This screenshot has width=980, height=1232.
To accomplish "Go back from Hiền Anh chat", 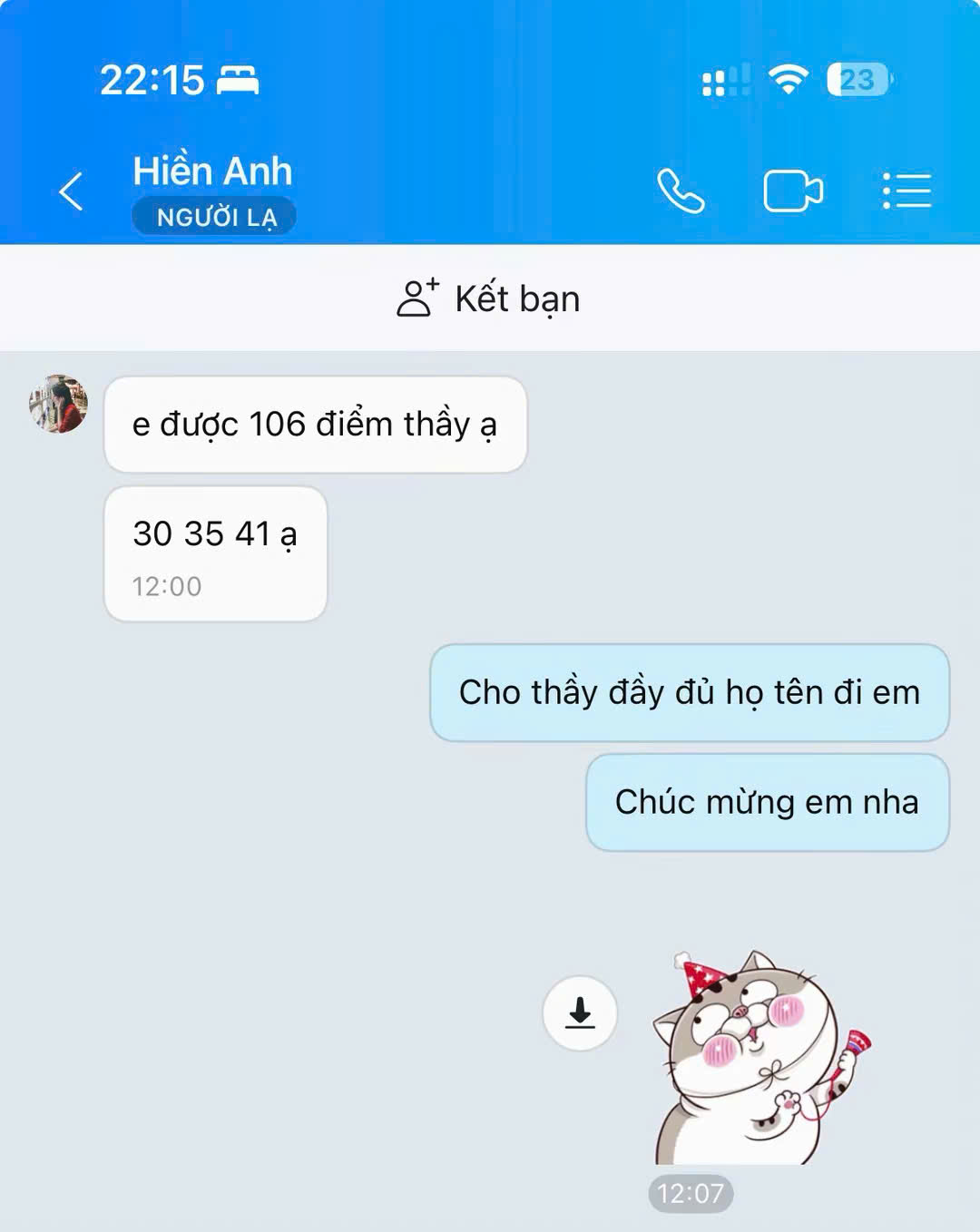I will (71, 191).
